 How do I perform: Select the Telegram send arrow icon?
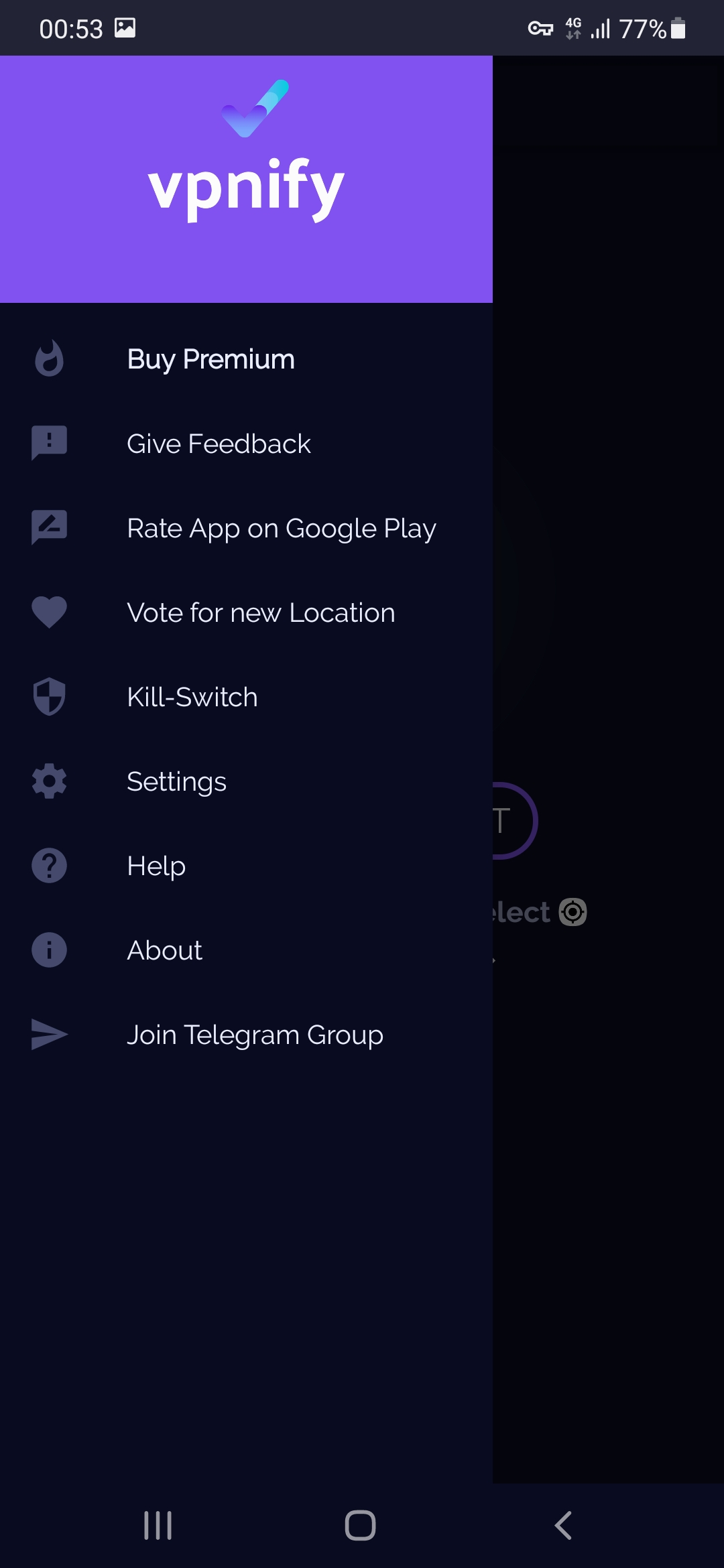(49, 1035)
